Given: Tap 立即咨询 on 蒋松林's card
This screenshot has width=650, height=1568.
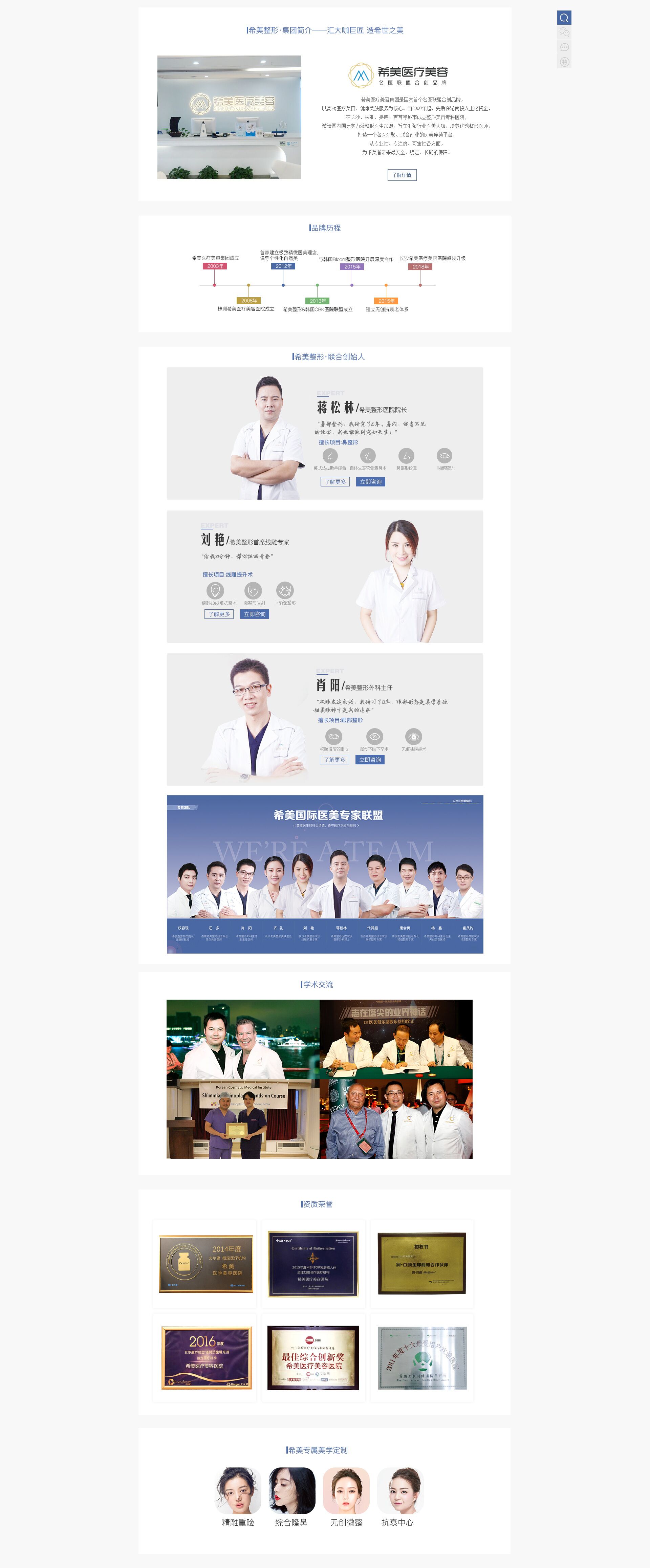Looking at the screenshot, I should click(370, 482).
